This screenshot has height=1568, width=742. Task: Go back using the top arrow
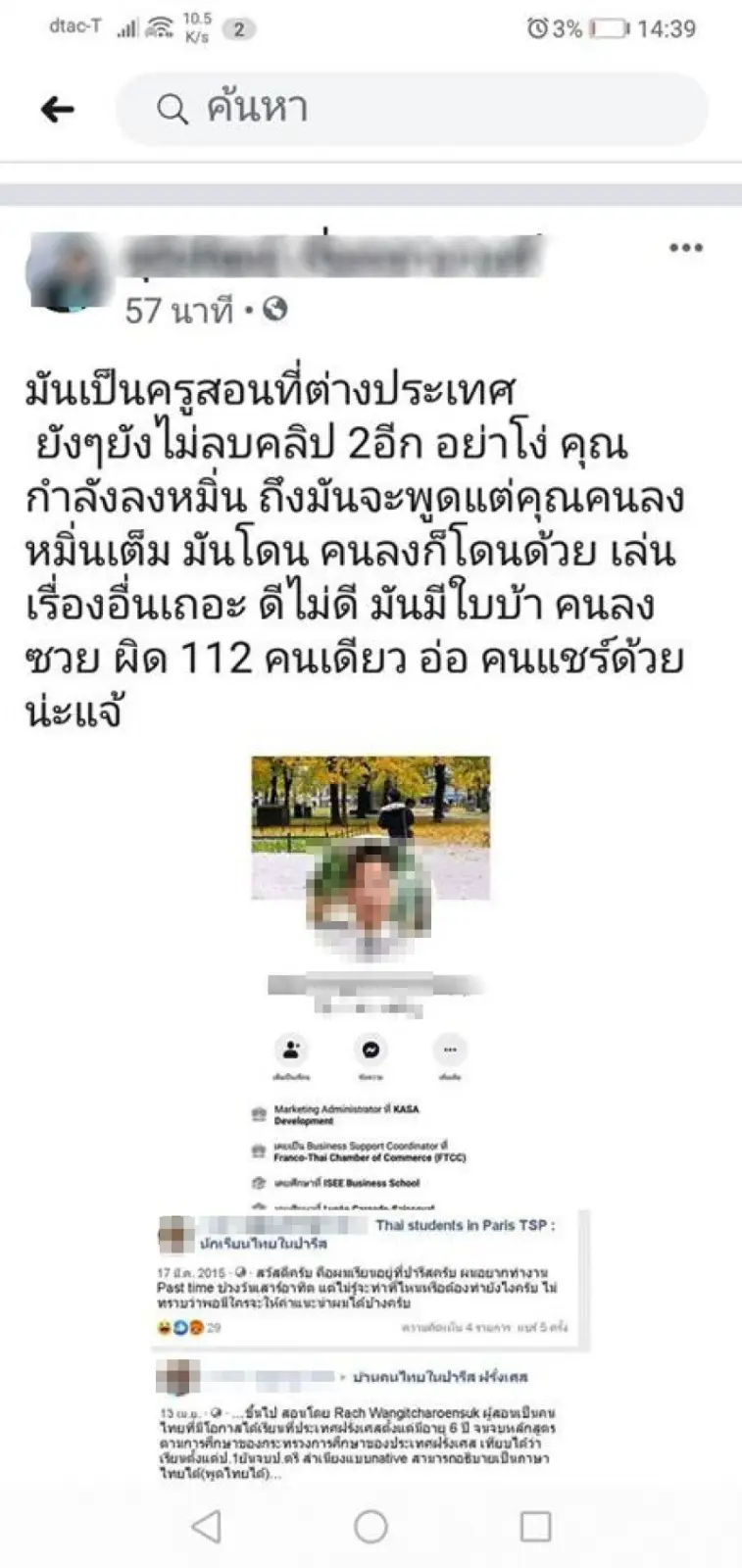(x=57, y=109)
